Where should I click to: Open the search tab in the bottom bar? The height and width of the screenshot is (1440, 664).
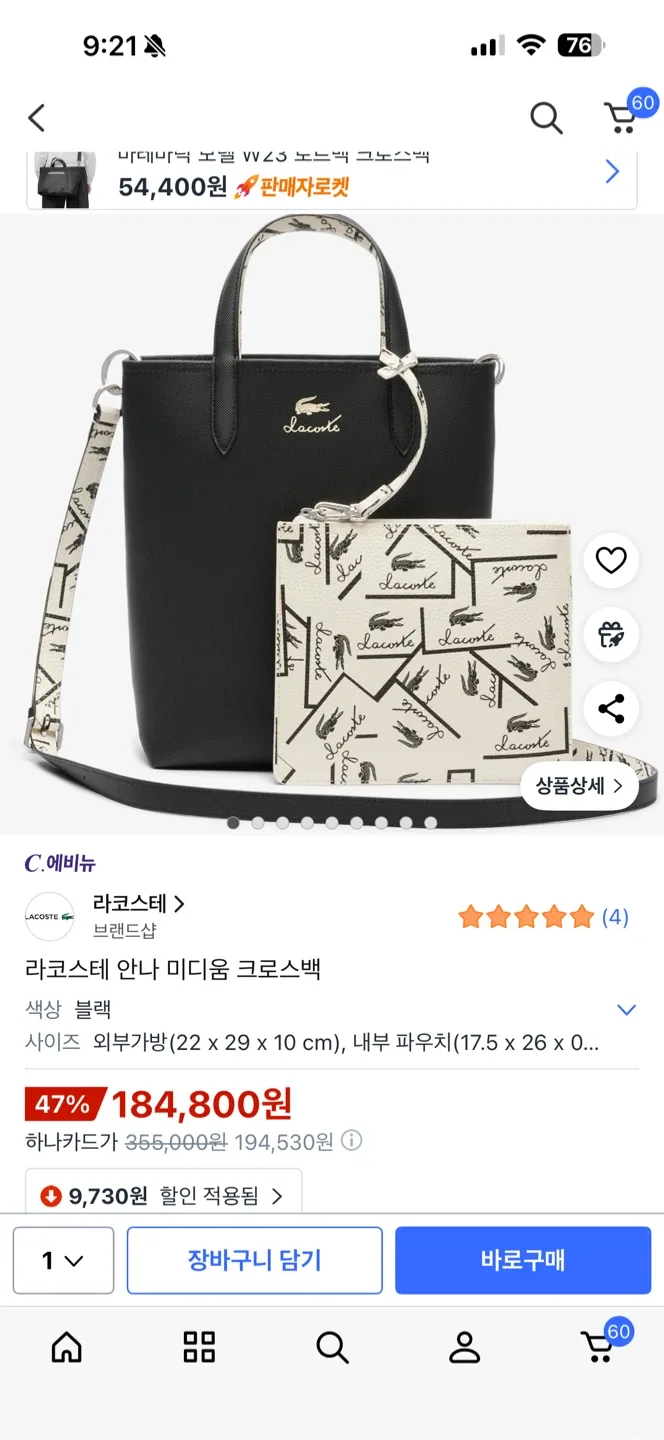pyautogui.click(x=332, y=1348)
